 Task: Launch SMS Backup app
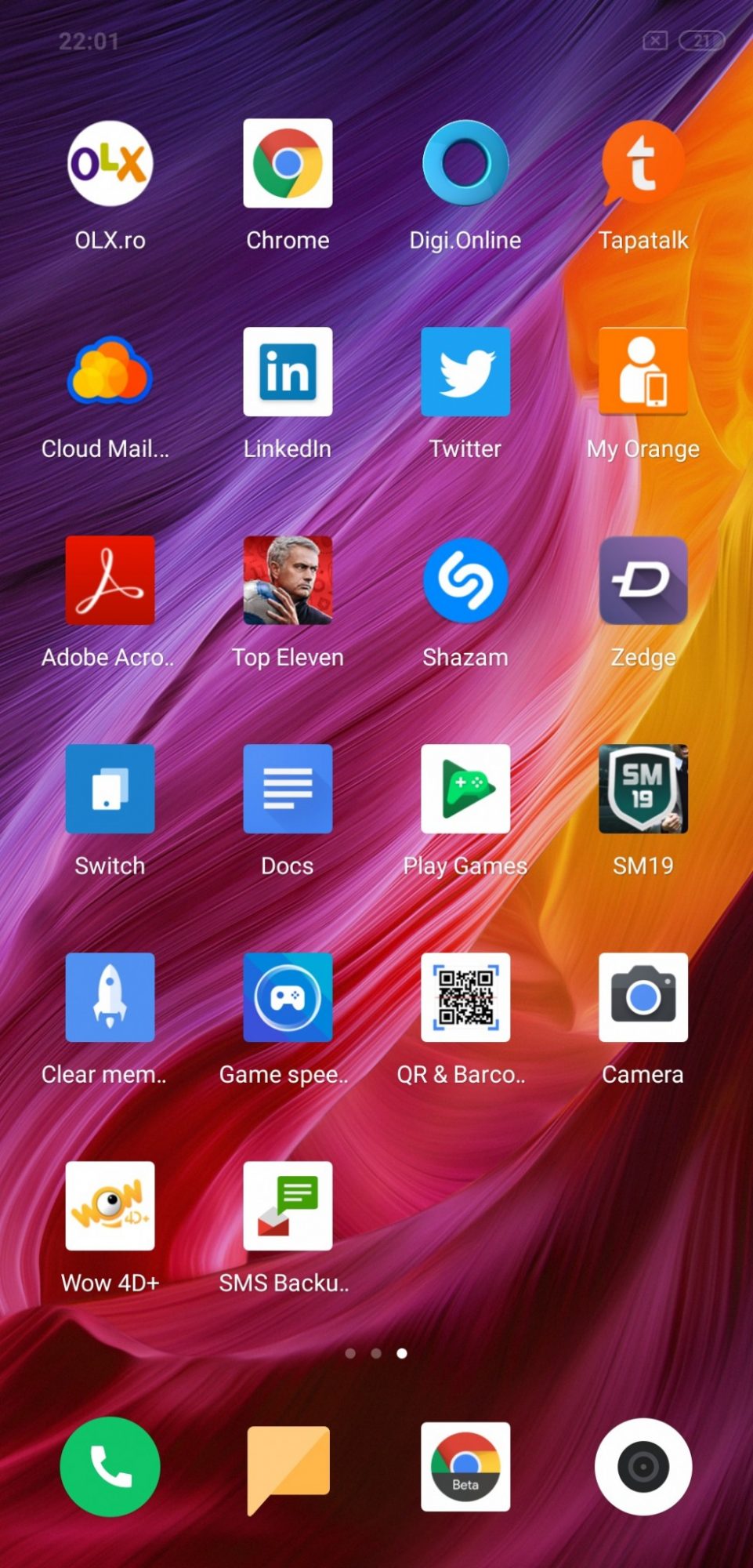(288, 1206)
